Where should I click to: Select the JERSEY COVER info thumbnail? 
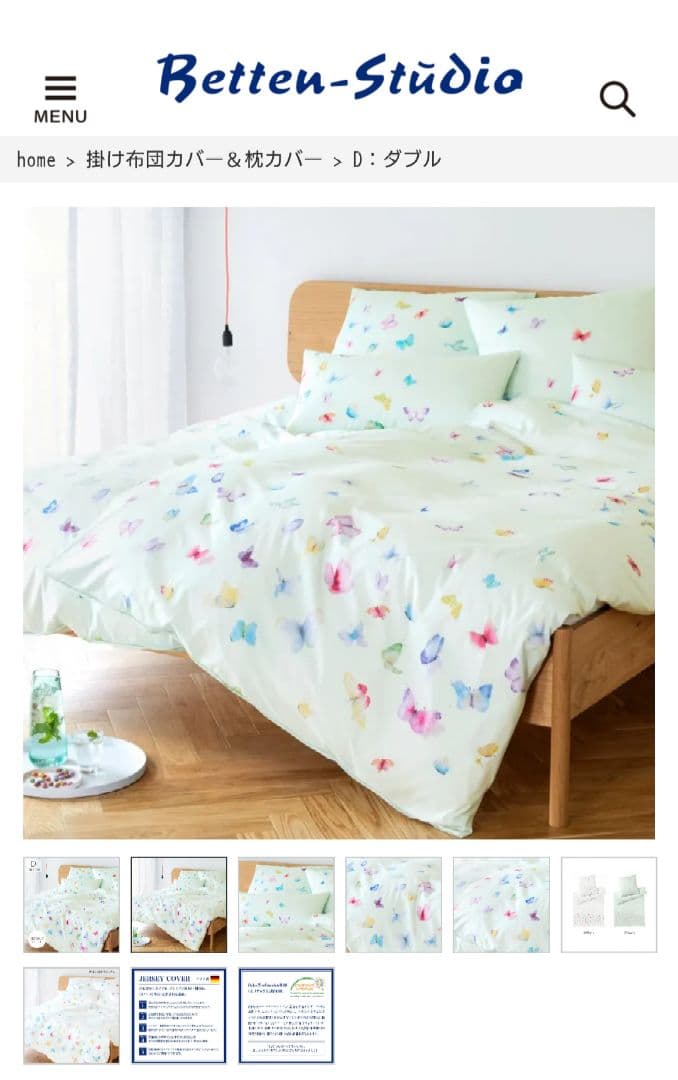[x=179, y=1015]
